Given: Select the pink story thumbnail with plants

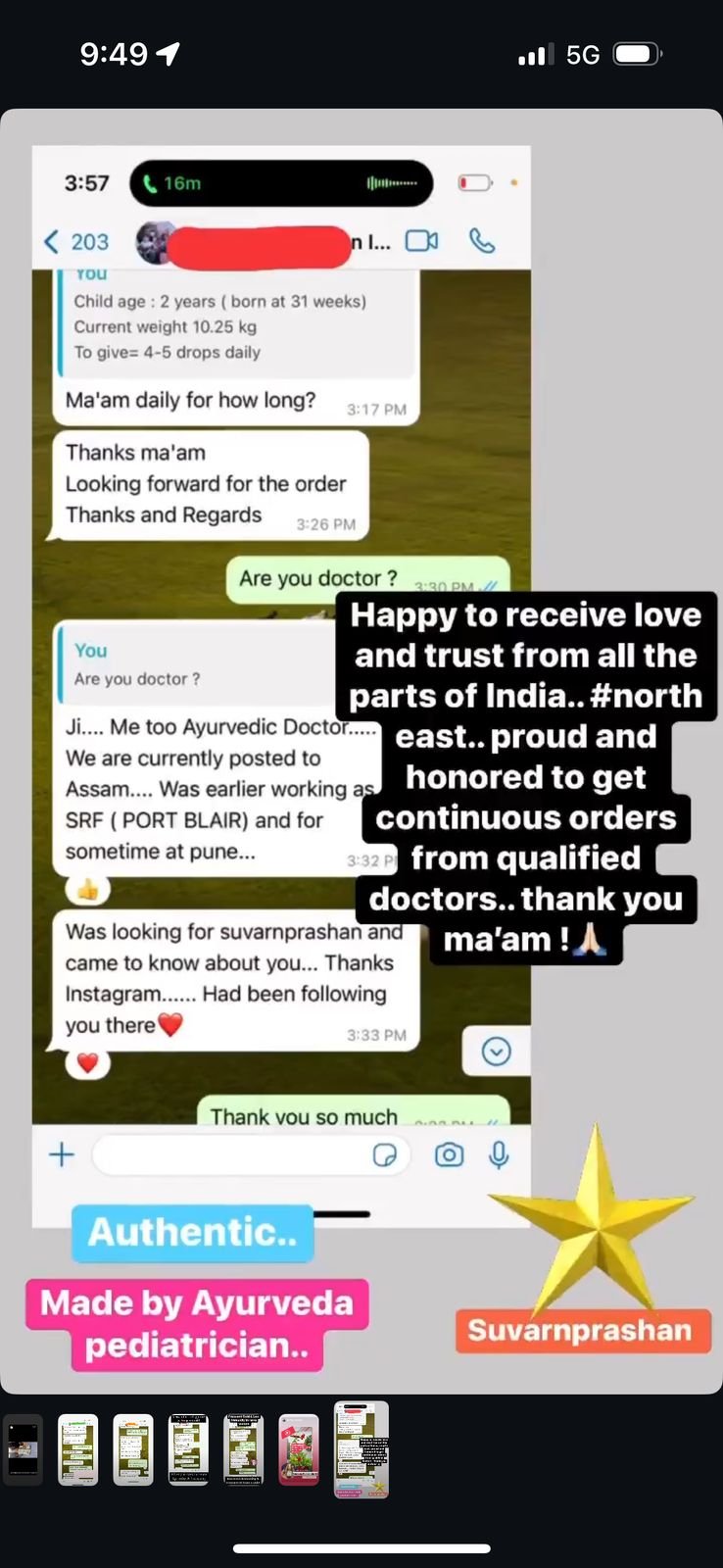Looking at the screenshot, I should pyautogui.click(x=299, y=1449).
